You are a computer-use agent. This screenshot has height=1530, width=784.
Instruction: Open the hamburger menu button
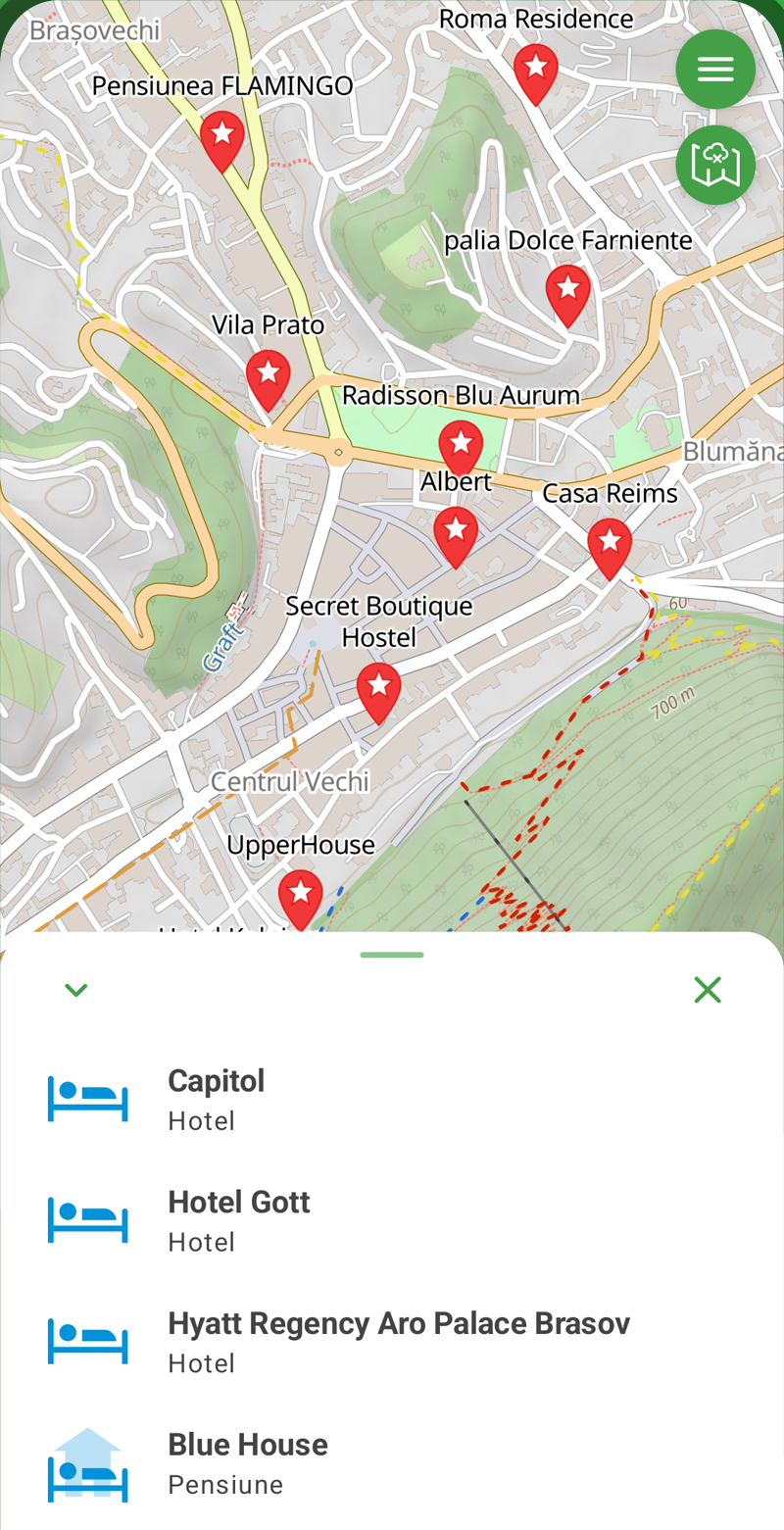click(715, 69)
